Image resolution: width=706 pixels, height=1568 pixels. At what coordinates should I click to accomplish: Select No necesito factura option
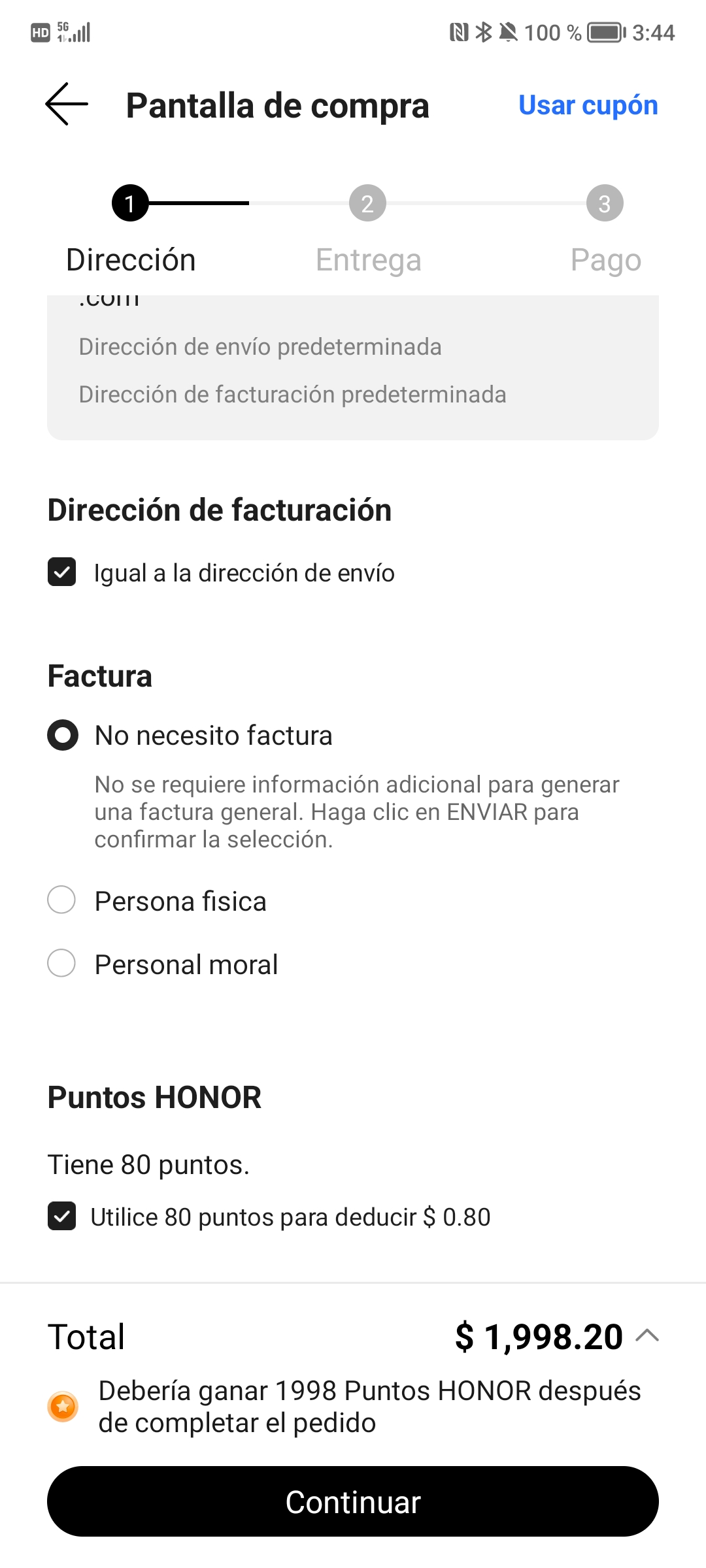pos(63,735)
